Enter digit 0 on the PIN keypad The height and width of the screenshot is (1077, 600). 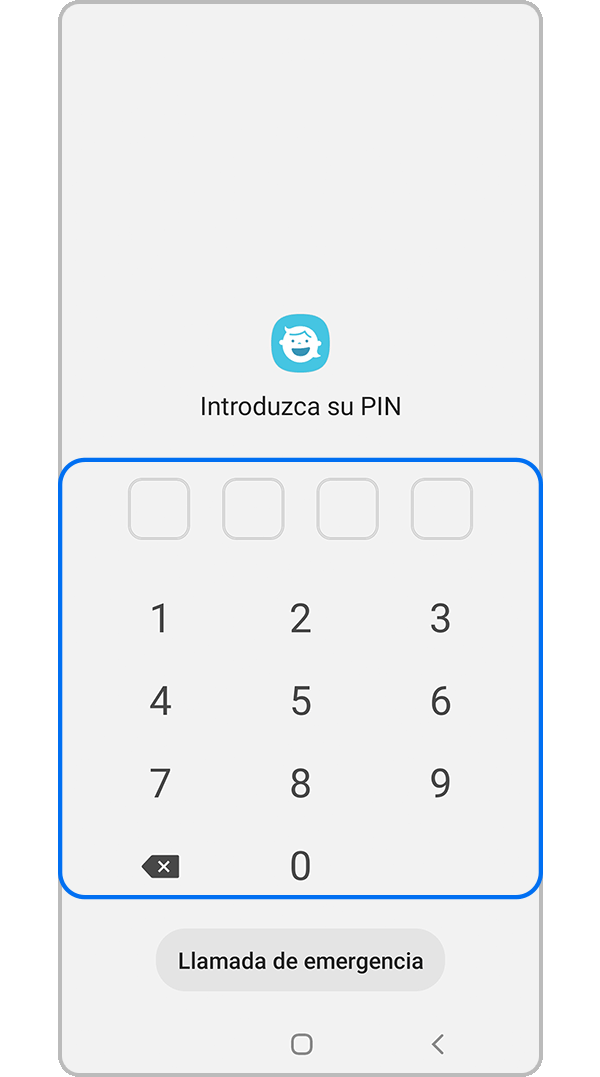(x=300, y=866)
